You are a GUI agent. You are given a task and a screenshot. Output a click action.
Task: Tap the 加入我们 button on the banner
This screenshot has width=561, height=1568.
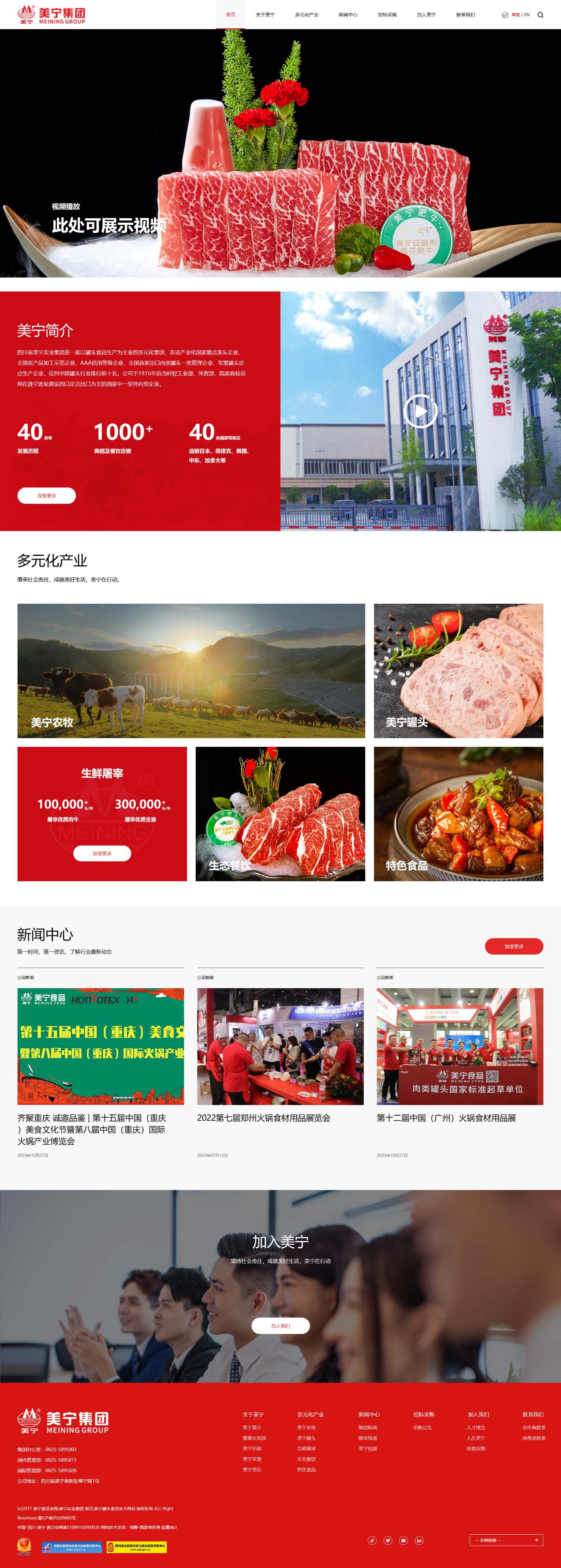tap(281, 1325)
